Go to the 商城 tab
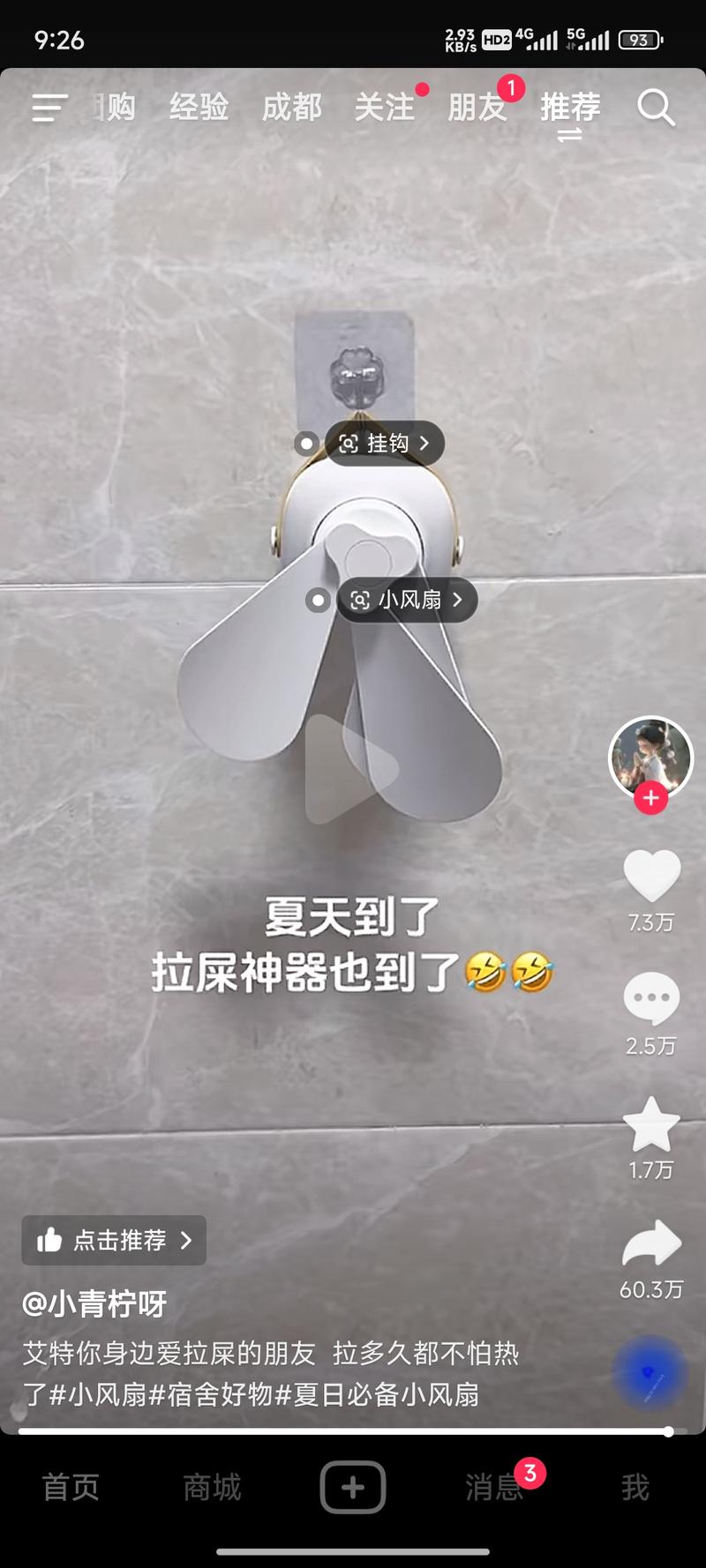The width and height of the screenshot is (706, 1568). (x=212, y=1488)
